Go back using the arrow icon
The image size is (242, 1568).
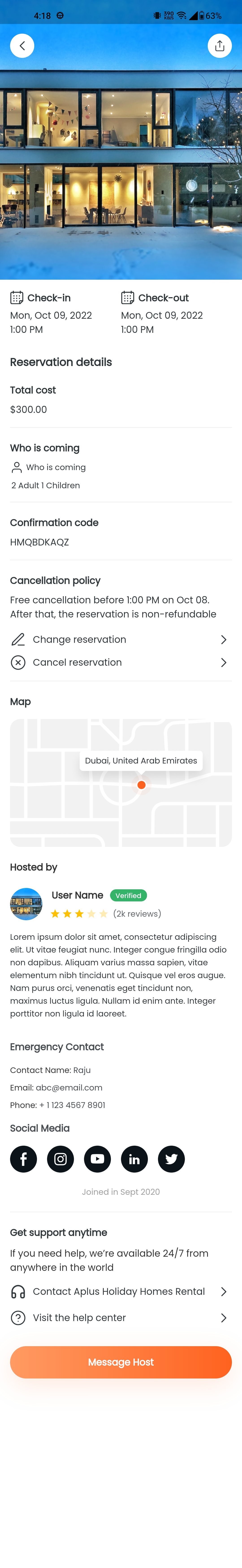(22, 46)
